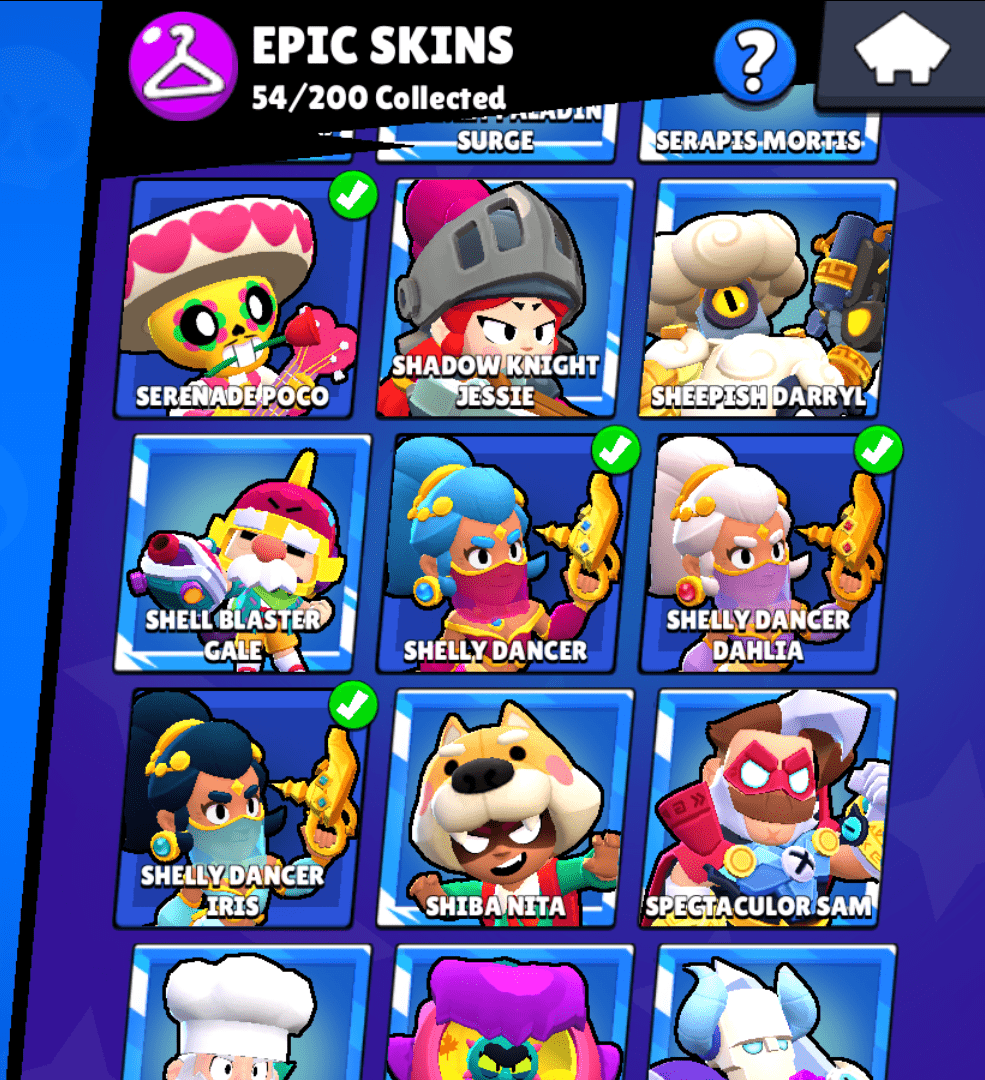Open the Shadow Knight Jessie skin
Viewport: 985px width, 1080px height.
click(x=509, y=298)
